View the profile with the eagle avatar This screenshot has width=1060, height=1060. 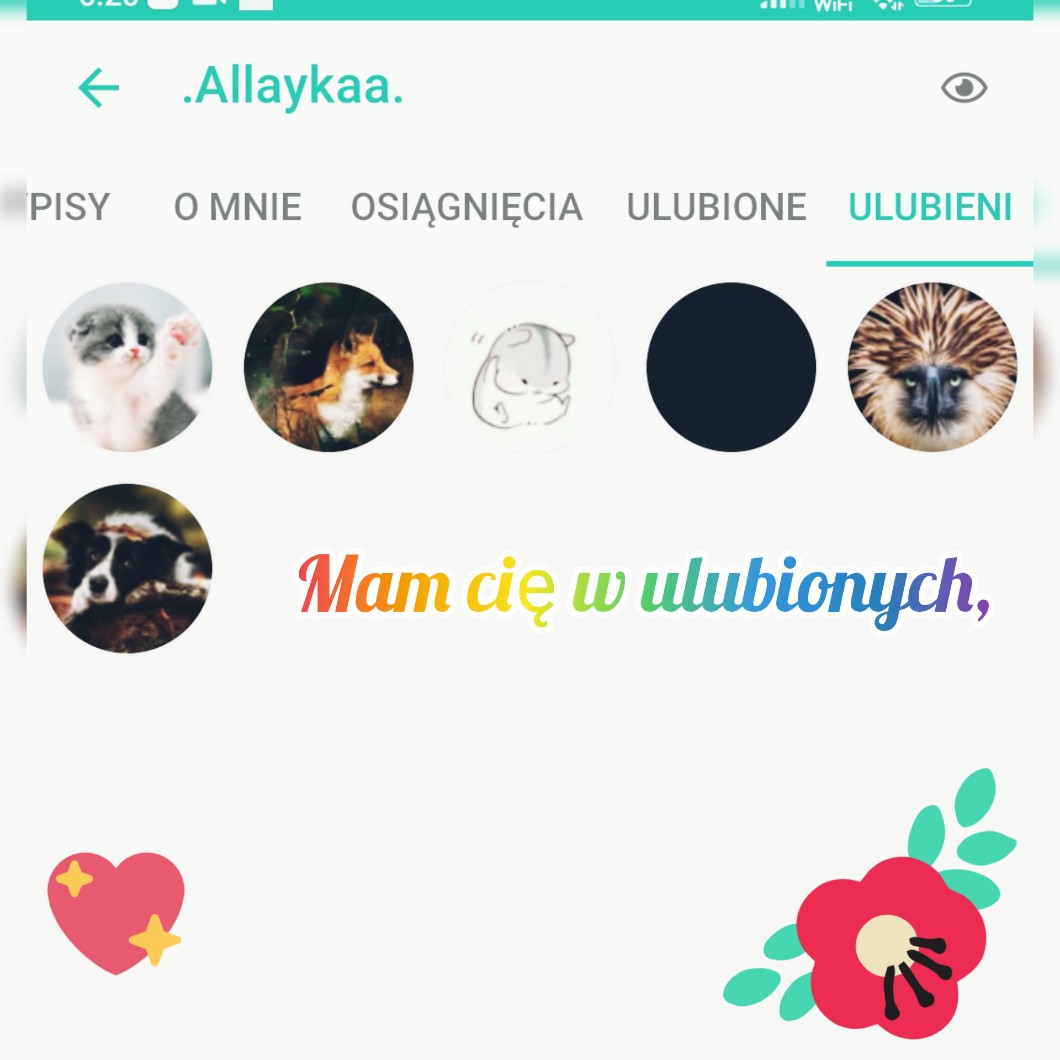click(932, 367)
